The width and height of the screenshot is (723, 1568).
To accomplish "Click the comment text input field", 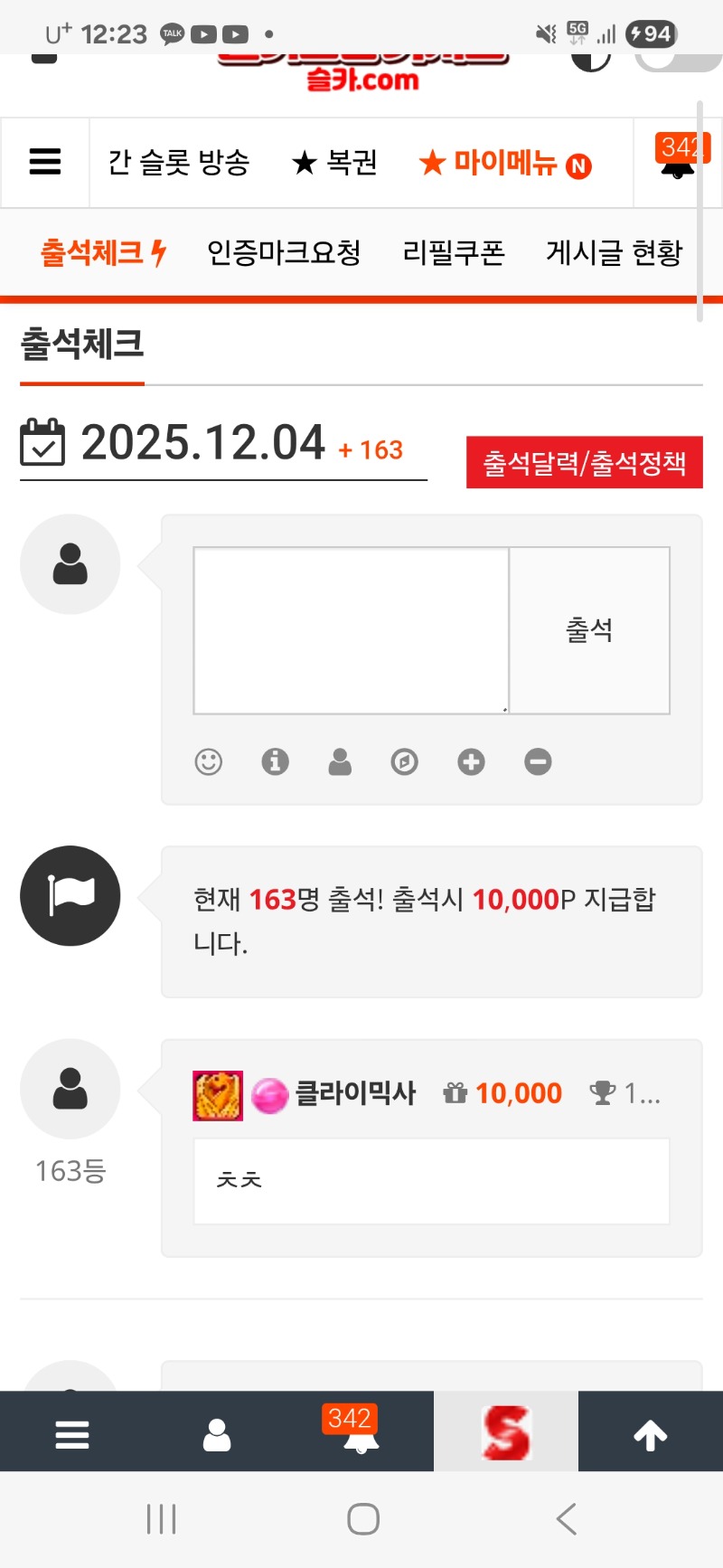I will [x=350, y=628].
